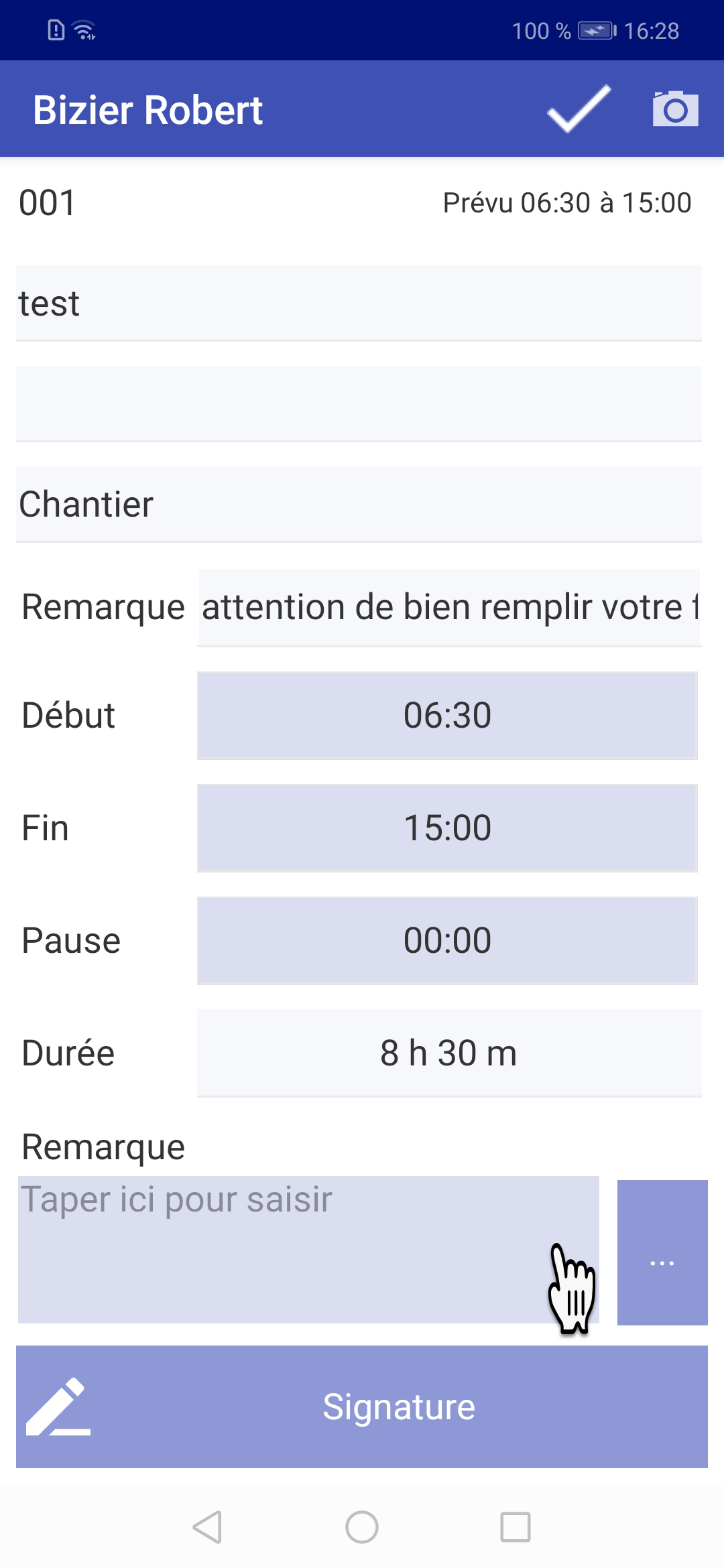Set the Pause duration 00:00
This screenshot has width=724, height=1568.
point(447,940)
